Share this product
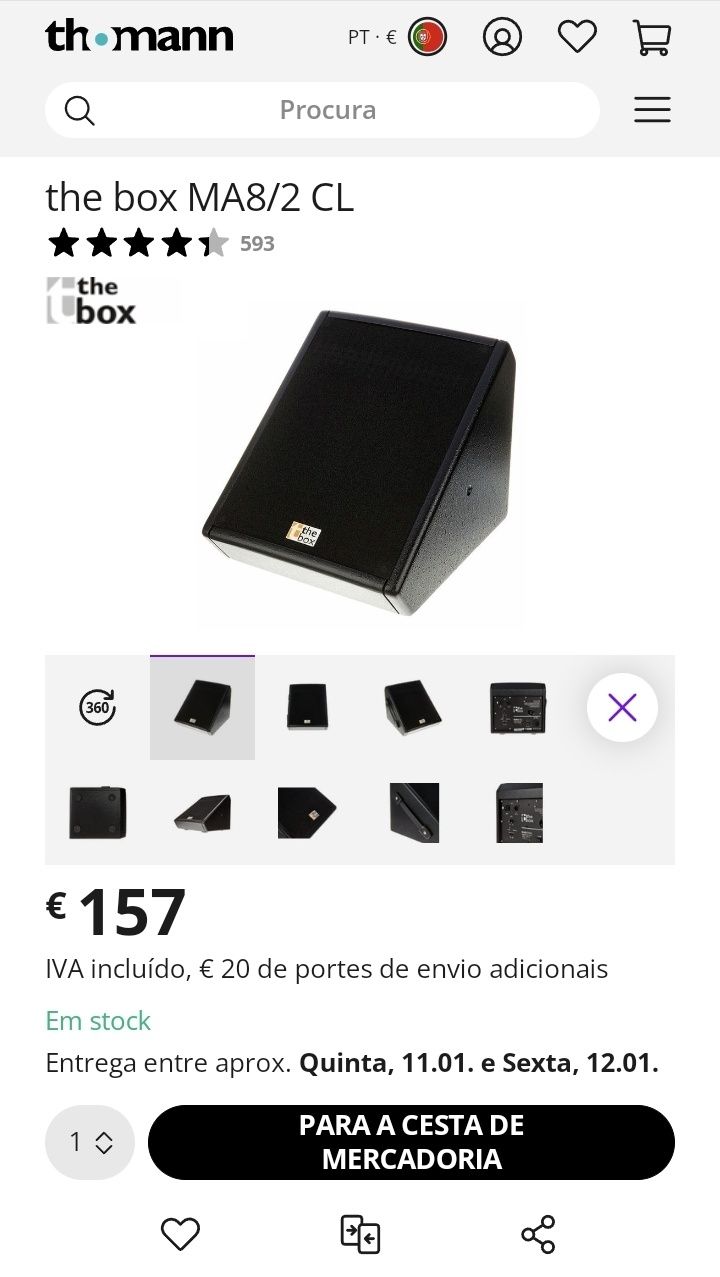Screen dimensions: 720x1277 [x=538, y=1235]
